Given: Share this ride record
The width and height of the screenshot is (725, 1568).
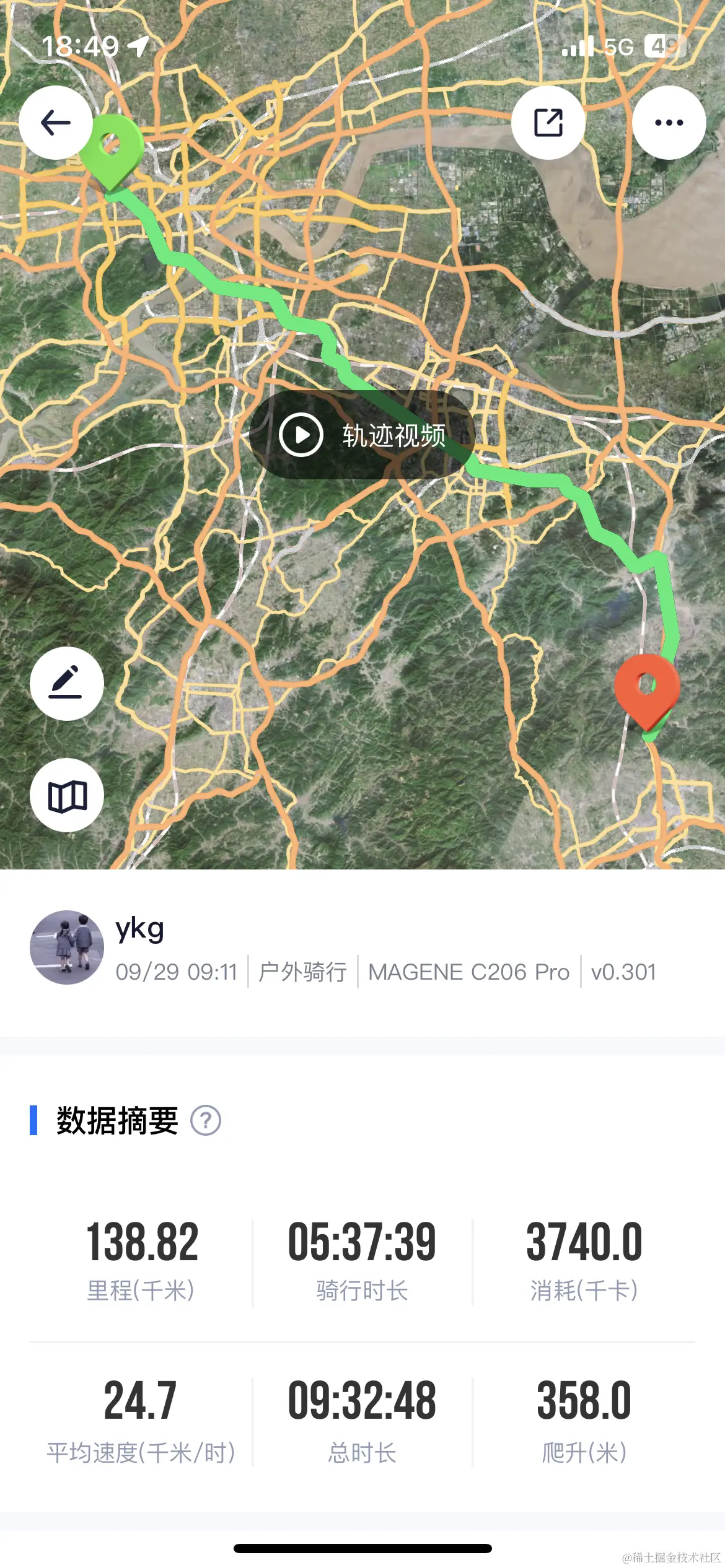Looking at the screenshot, I should [x=548, y=123].
